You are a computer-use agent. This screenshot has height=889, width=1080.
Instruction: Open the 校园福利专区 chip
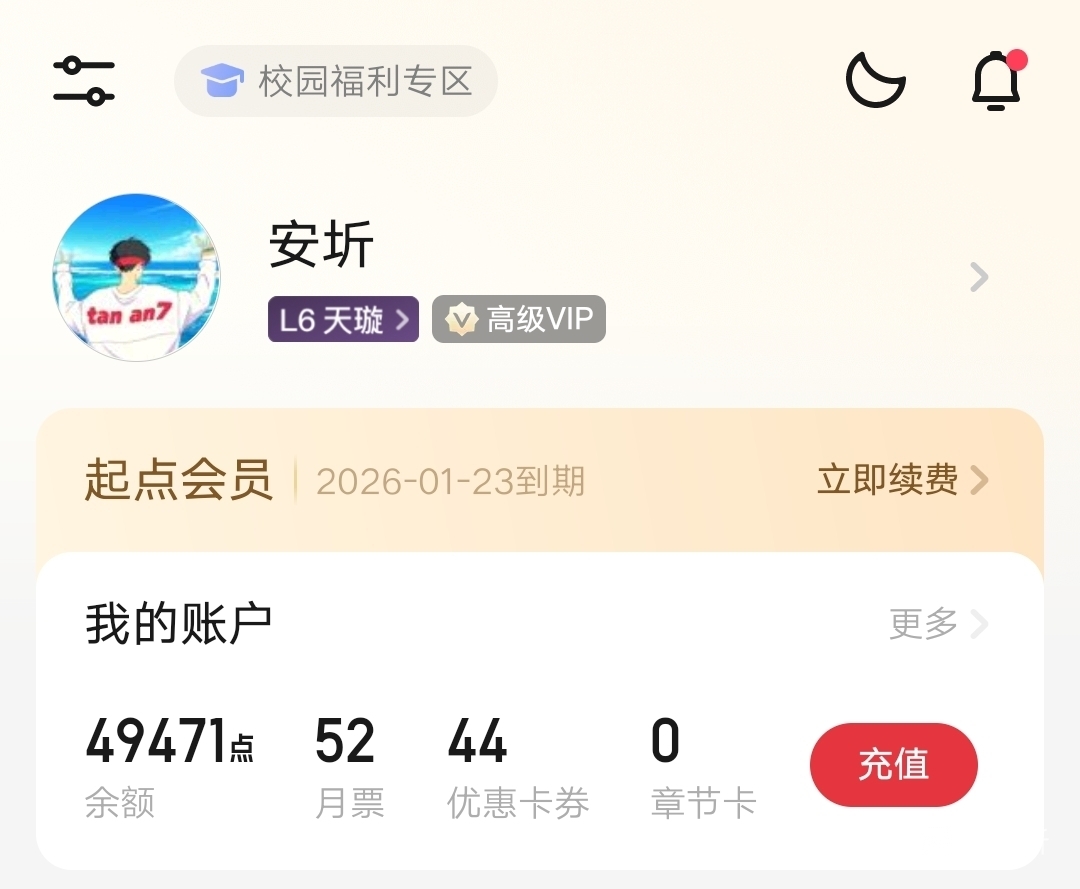click(336, 81)
